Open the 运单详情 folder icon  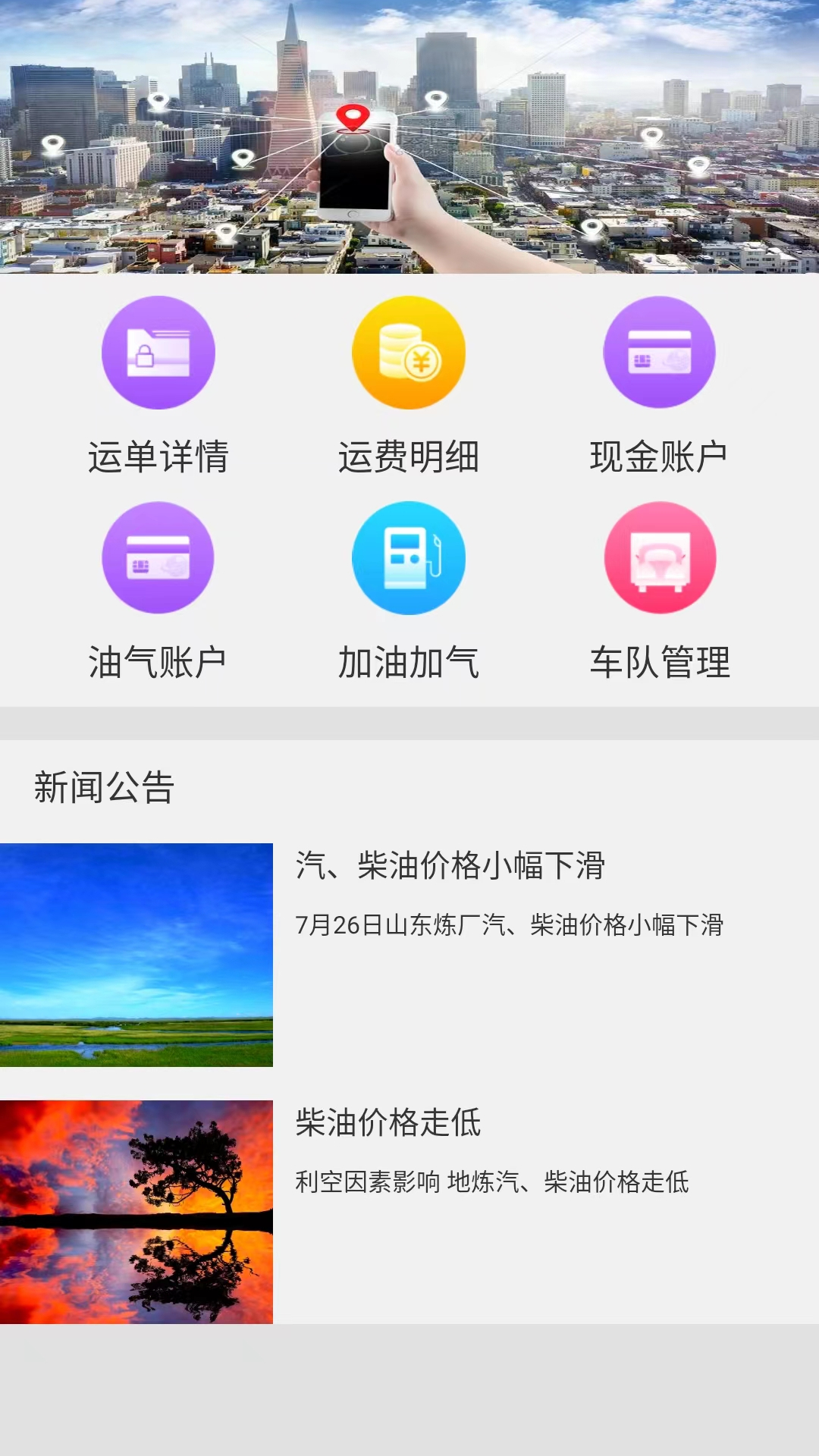pyautogui.click(x=157, y=352)
